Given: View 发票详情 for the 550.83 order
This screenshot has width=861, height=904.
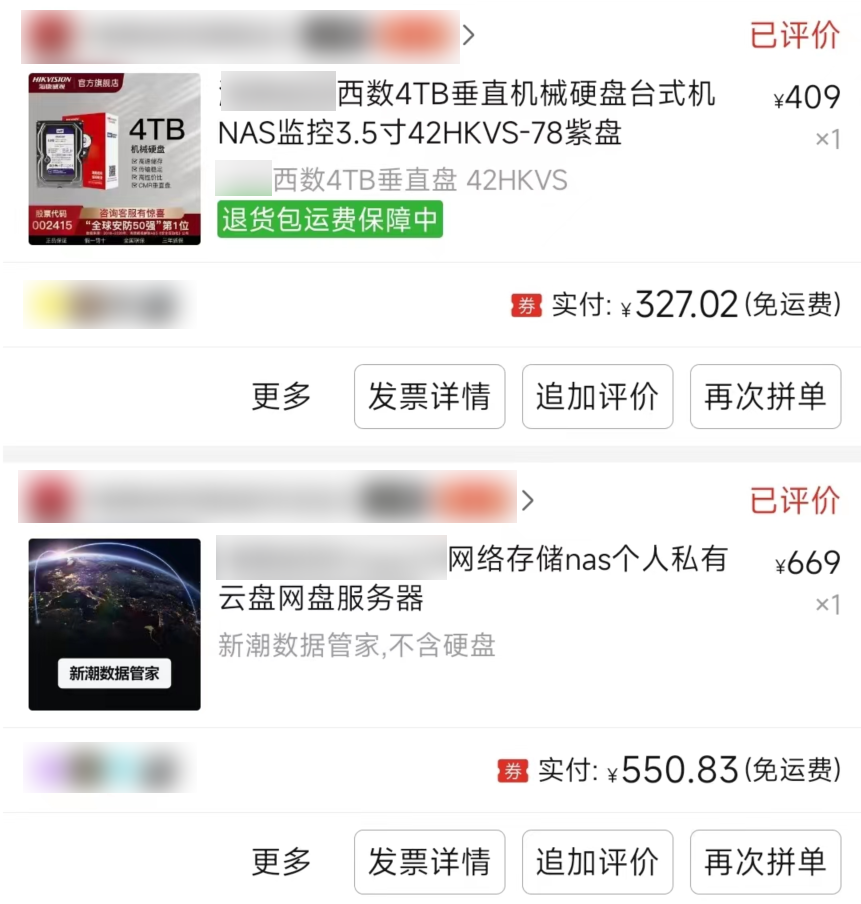Looking at the screenshot, I should [429, 861].
